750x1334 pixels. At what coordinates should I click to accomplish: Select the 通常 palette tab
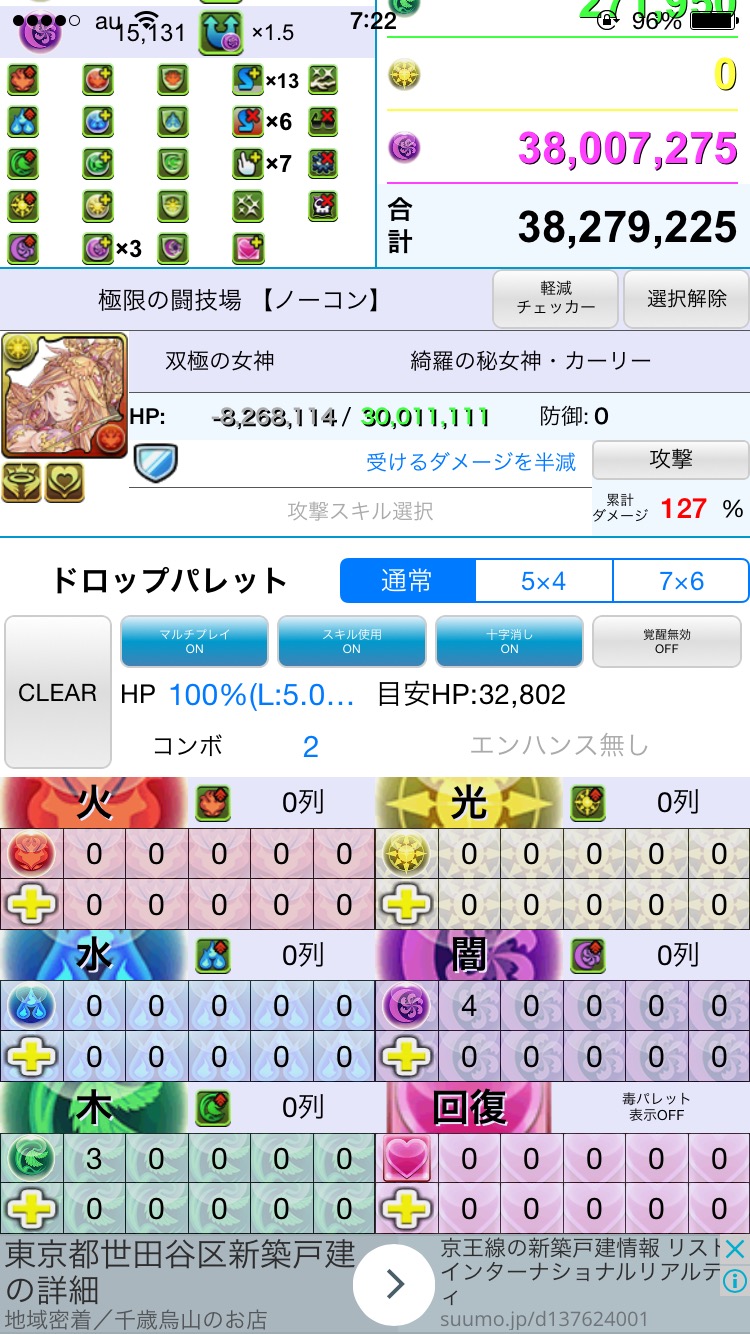407,581
